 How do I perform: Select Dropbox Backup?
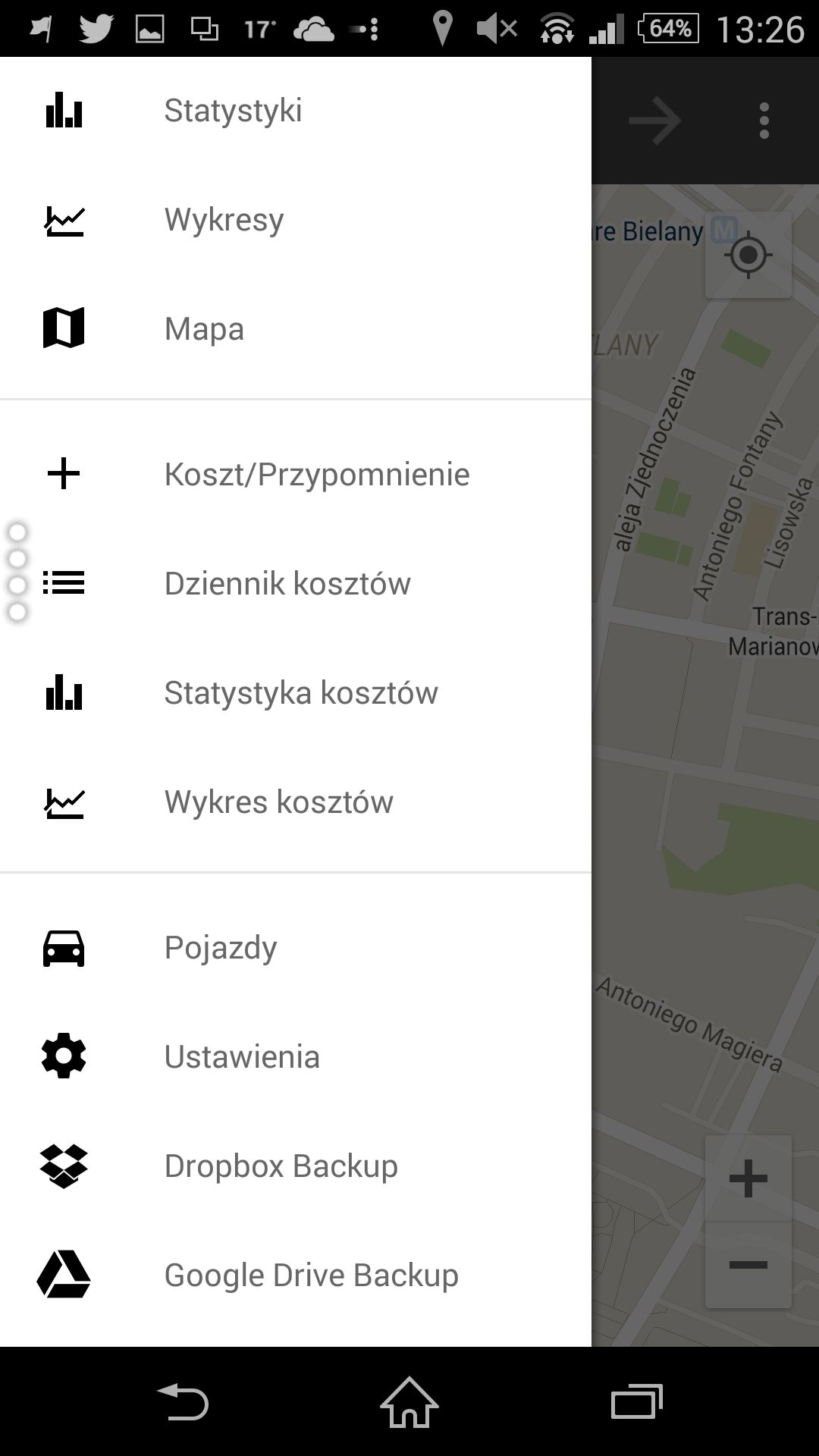(296, 1166)
